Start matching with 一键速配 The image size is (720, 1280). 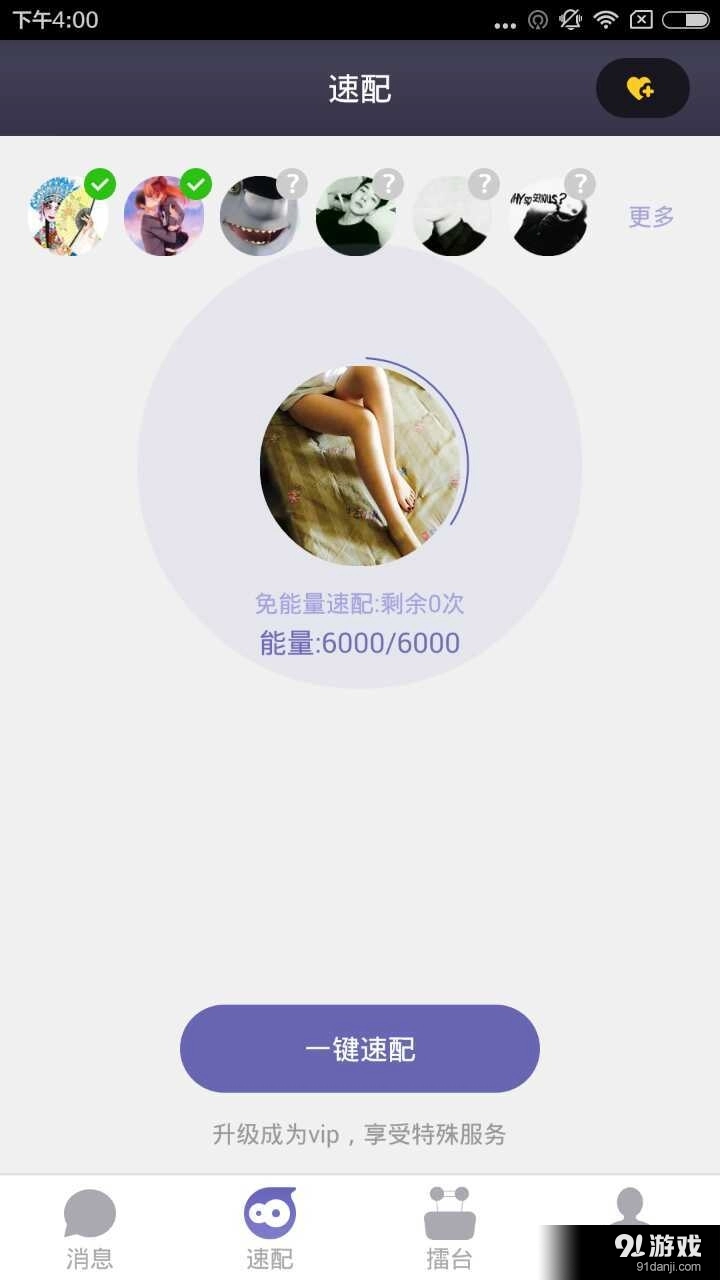pos(360,1049)
